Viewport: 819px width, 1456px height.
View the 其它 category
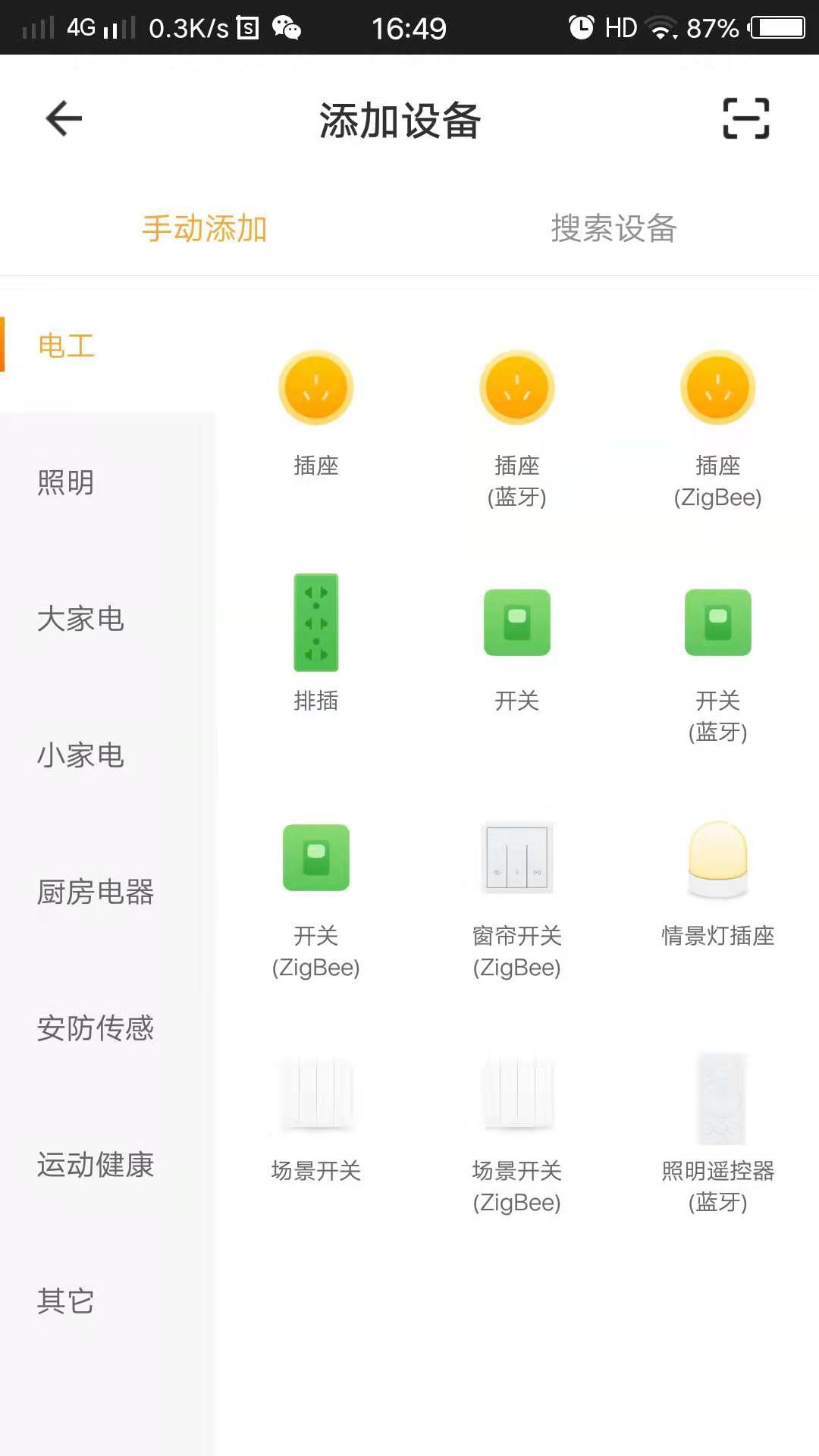[x=66, y=1301]
